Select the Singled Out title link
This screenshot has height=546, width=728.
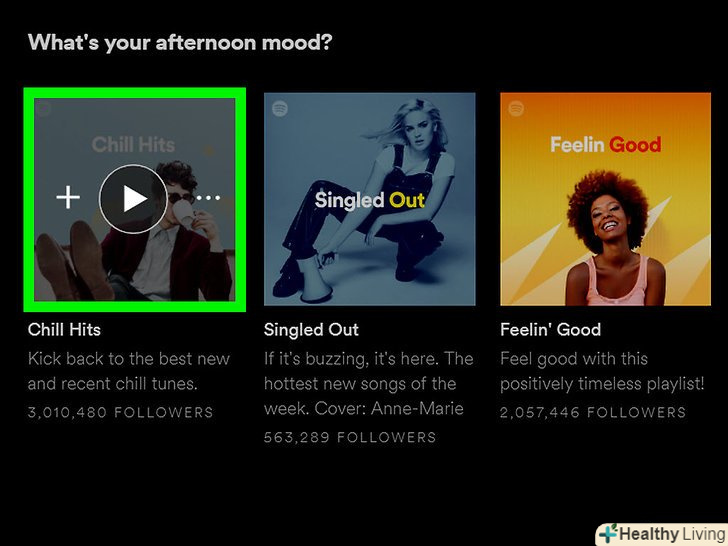(311, 329)
